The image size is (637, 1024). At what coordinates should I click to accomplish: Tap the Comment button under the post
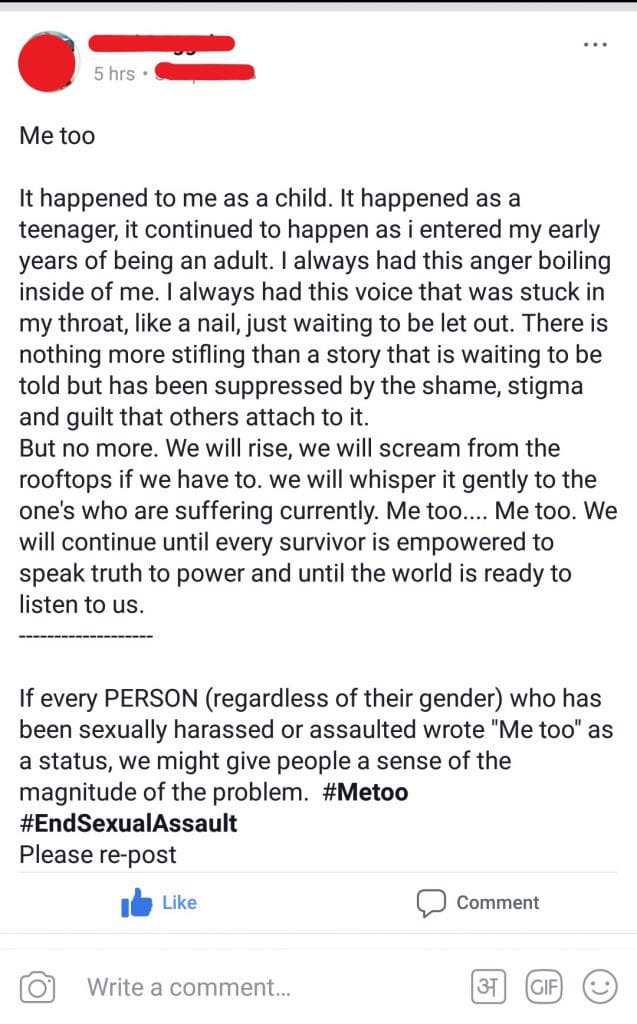coord(478,903)
